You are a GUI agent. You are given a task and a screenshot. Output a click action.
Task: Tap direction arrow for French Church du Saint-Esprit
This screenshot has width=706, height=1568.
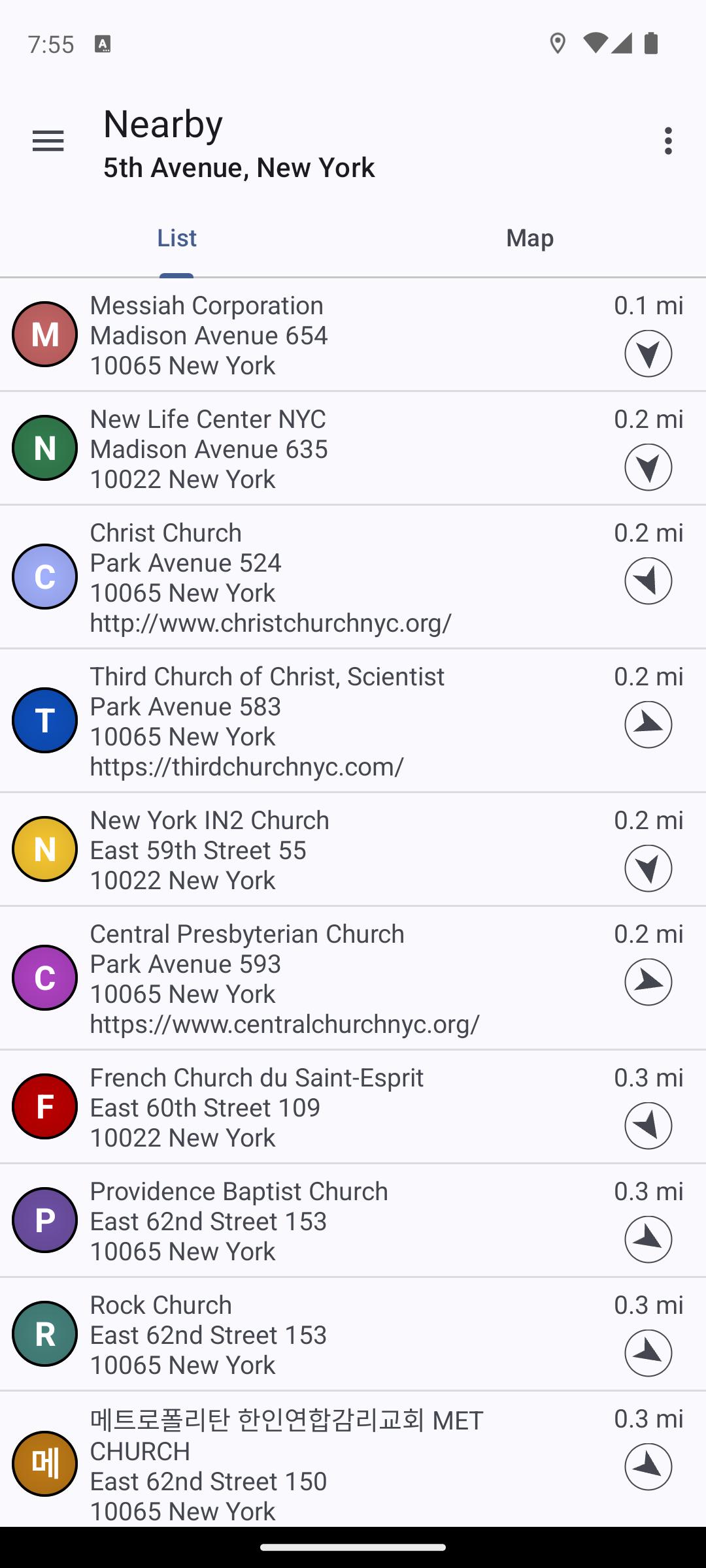tap(648, 1126)
